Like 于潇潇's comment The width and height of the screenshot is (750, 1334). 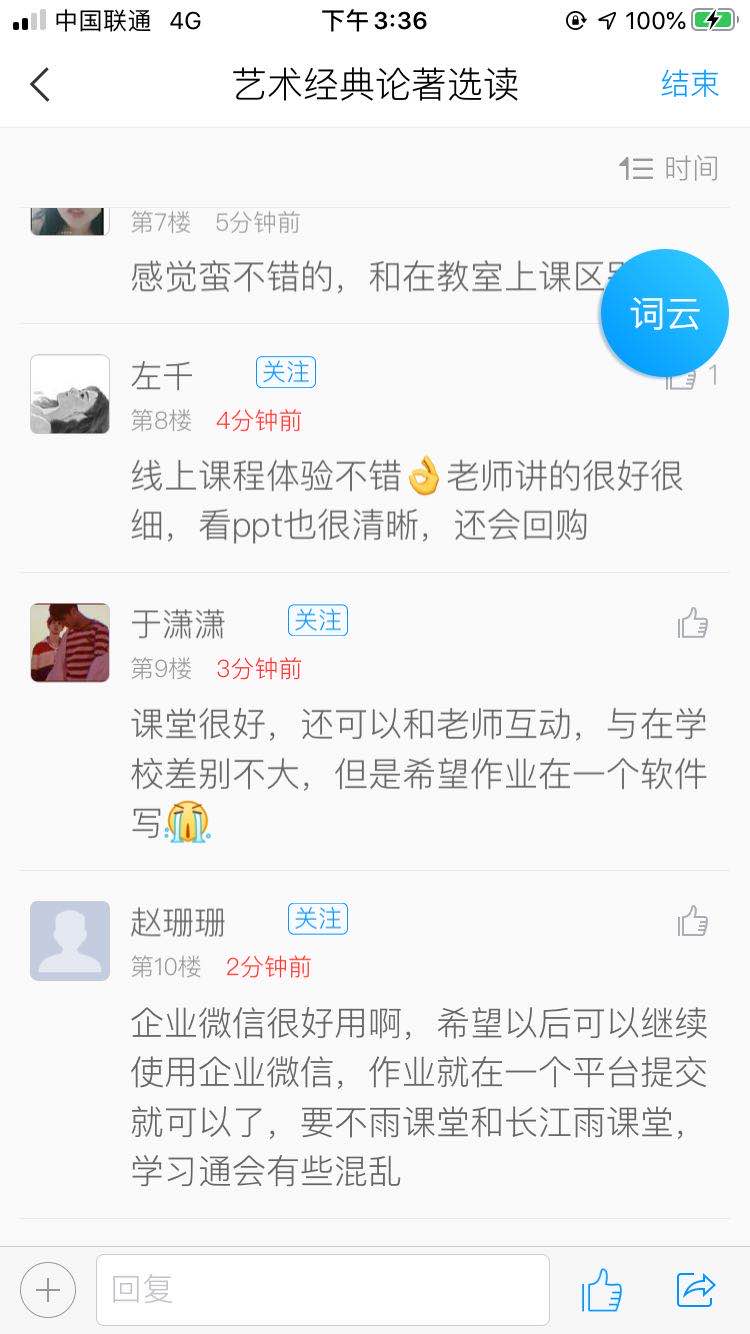pos(693,623)
